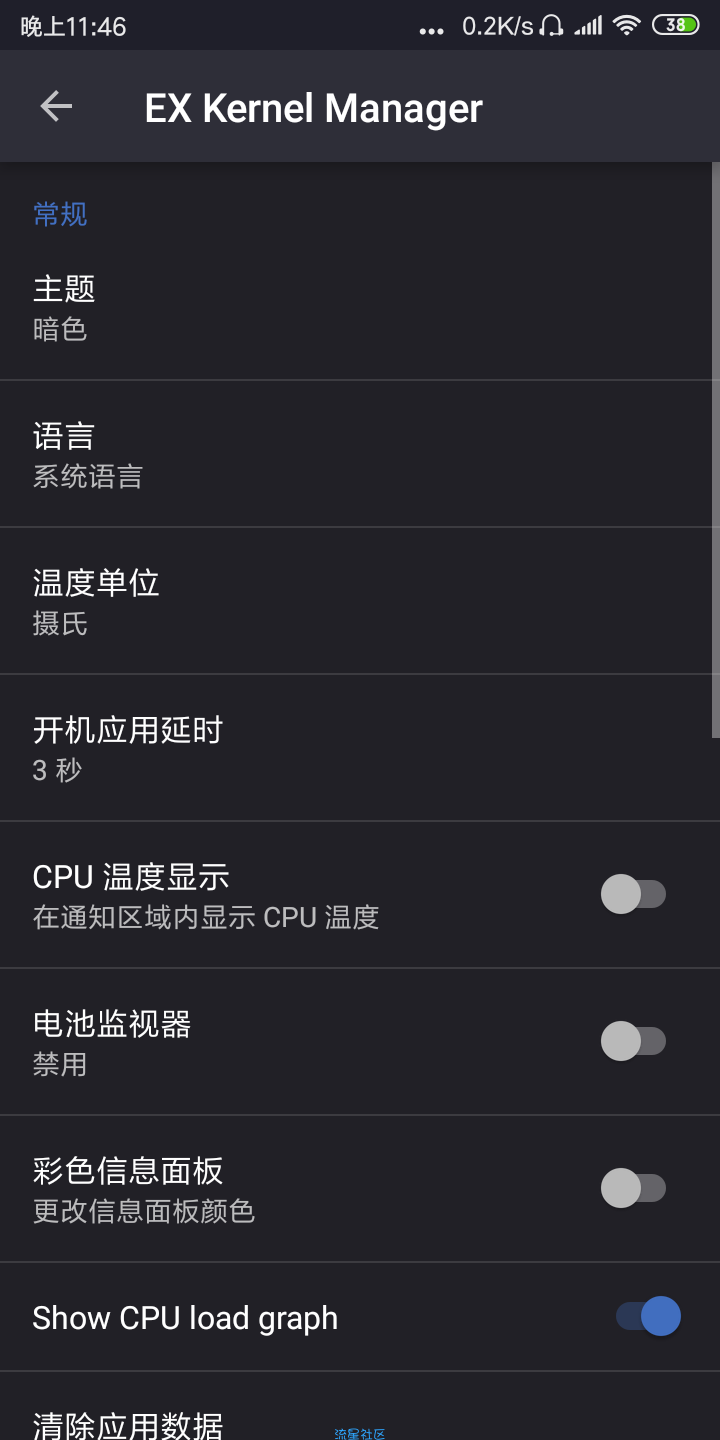Disable Show CPU load graph

(x=648, y=1316)
